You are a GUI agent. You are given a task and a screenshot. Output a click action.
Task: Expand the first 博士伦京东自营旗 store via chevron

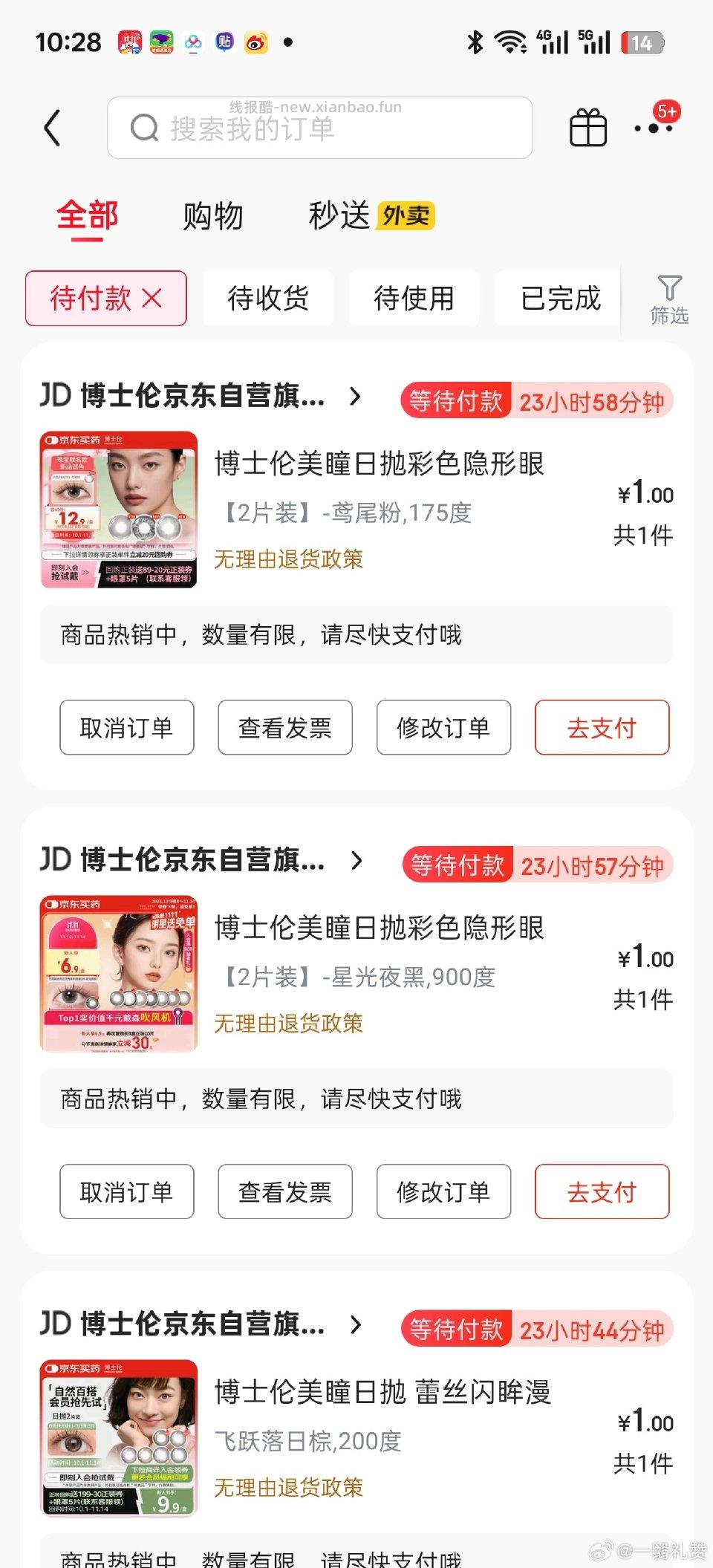click(x=356, y=397)
